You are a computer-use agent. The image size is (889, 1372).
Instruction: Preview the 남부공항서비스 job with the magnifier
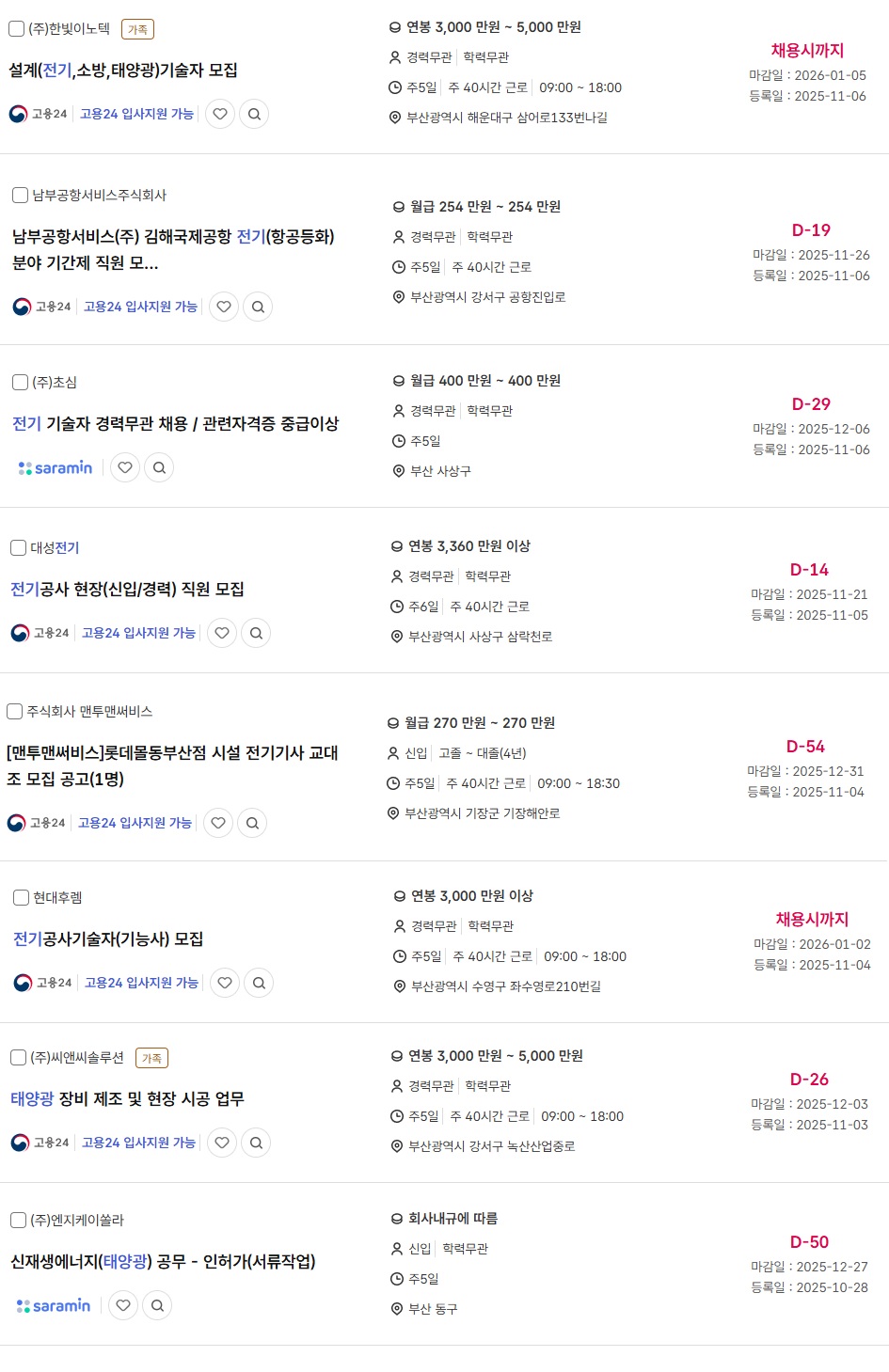tap(258, 307)
